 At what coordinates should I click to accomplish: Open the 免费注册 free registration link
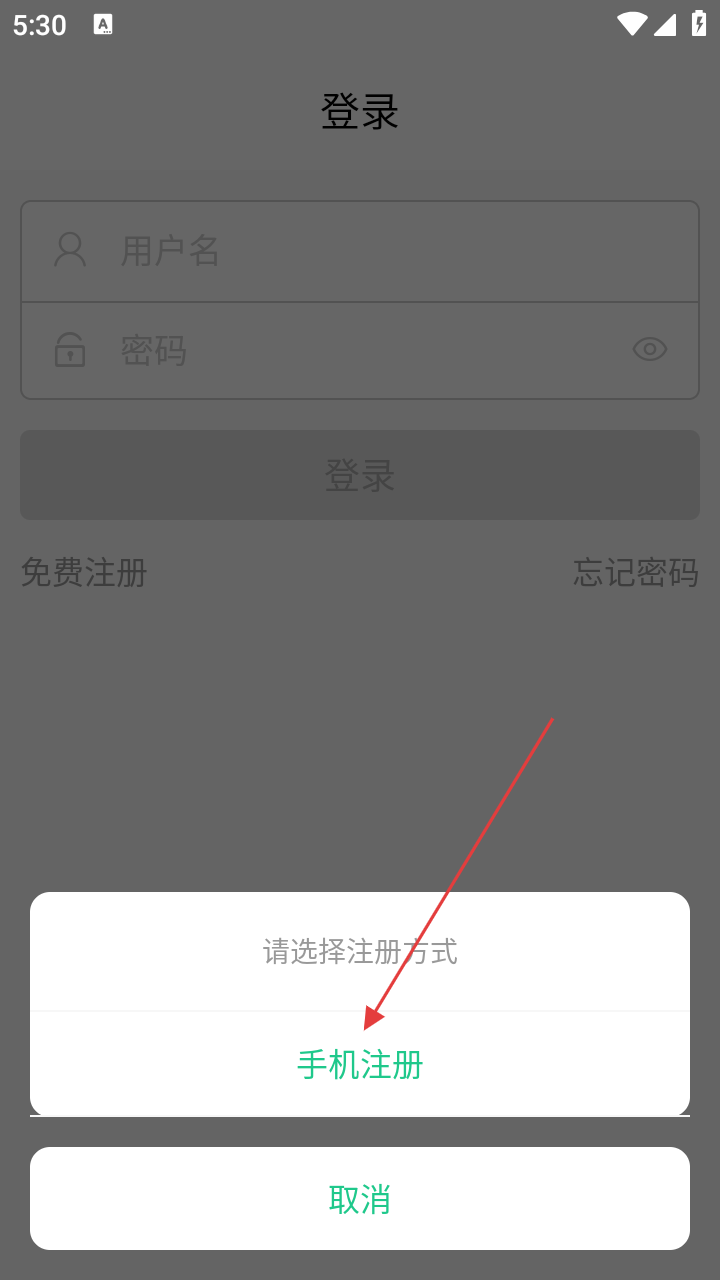[84, 573]
